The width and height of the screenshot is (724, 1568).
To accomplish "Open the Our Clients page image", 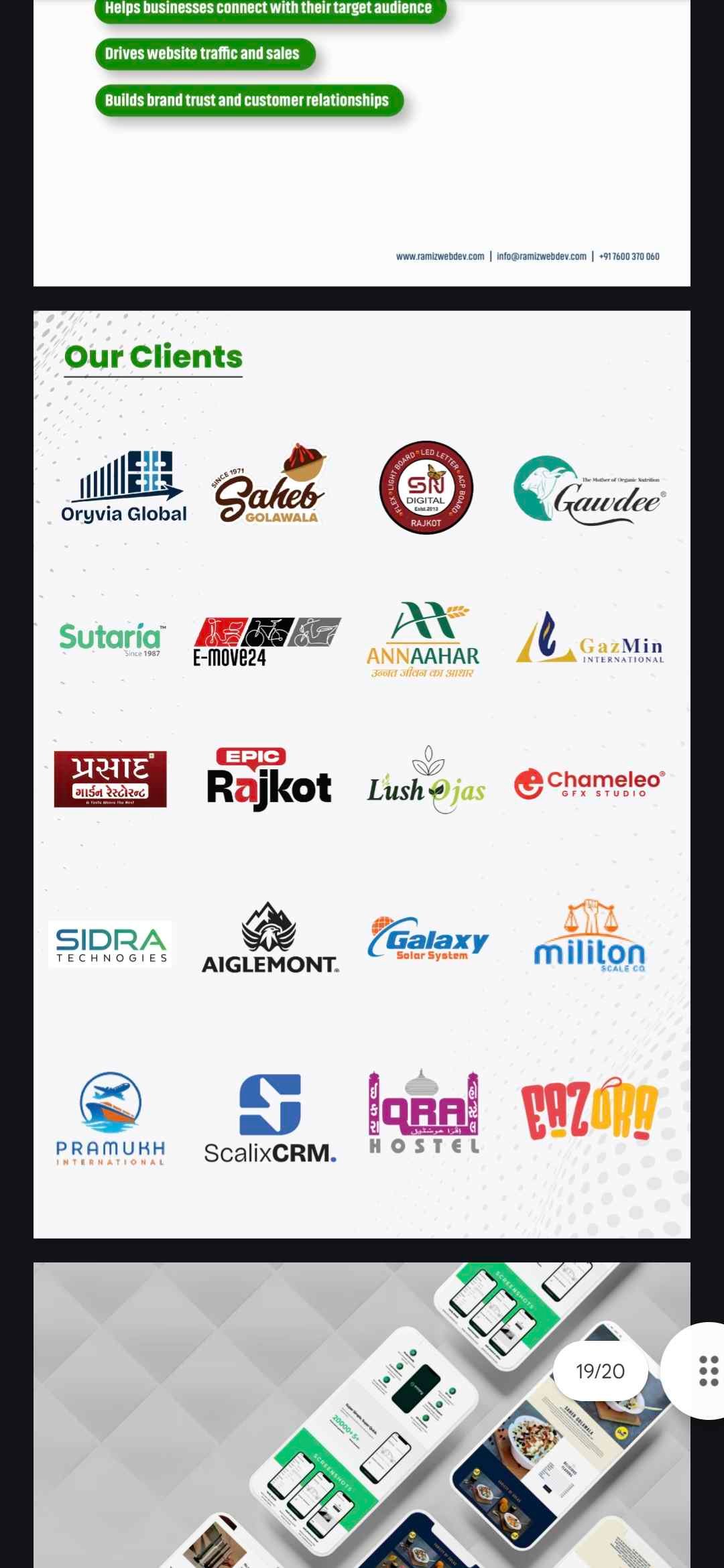I will click(362, 774).
